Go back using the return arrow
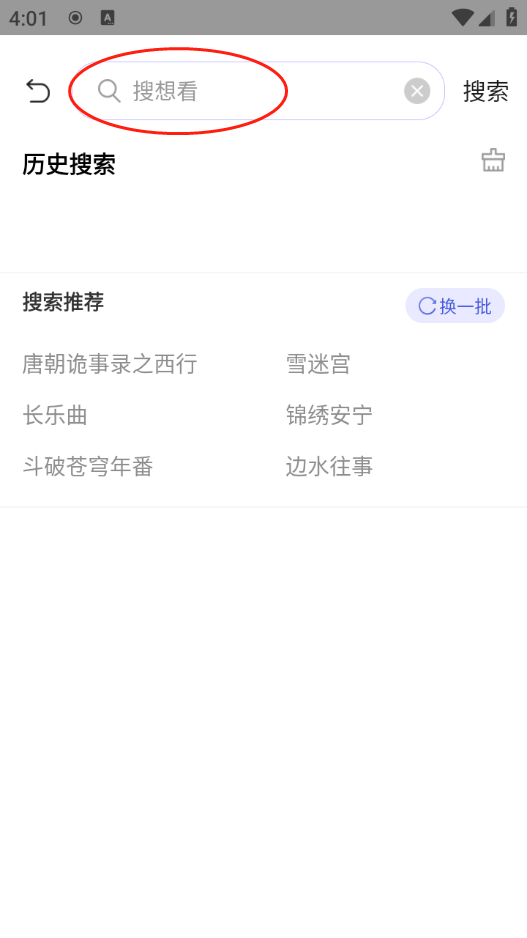 click(x=38, y=92)
